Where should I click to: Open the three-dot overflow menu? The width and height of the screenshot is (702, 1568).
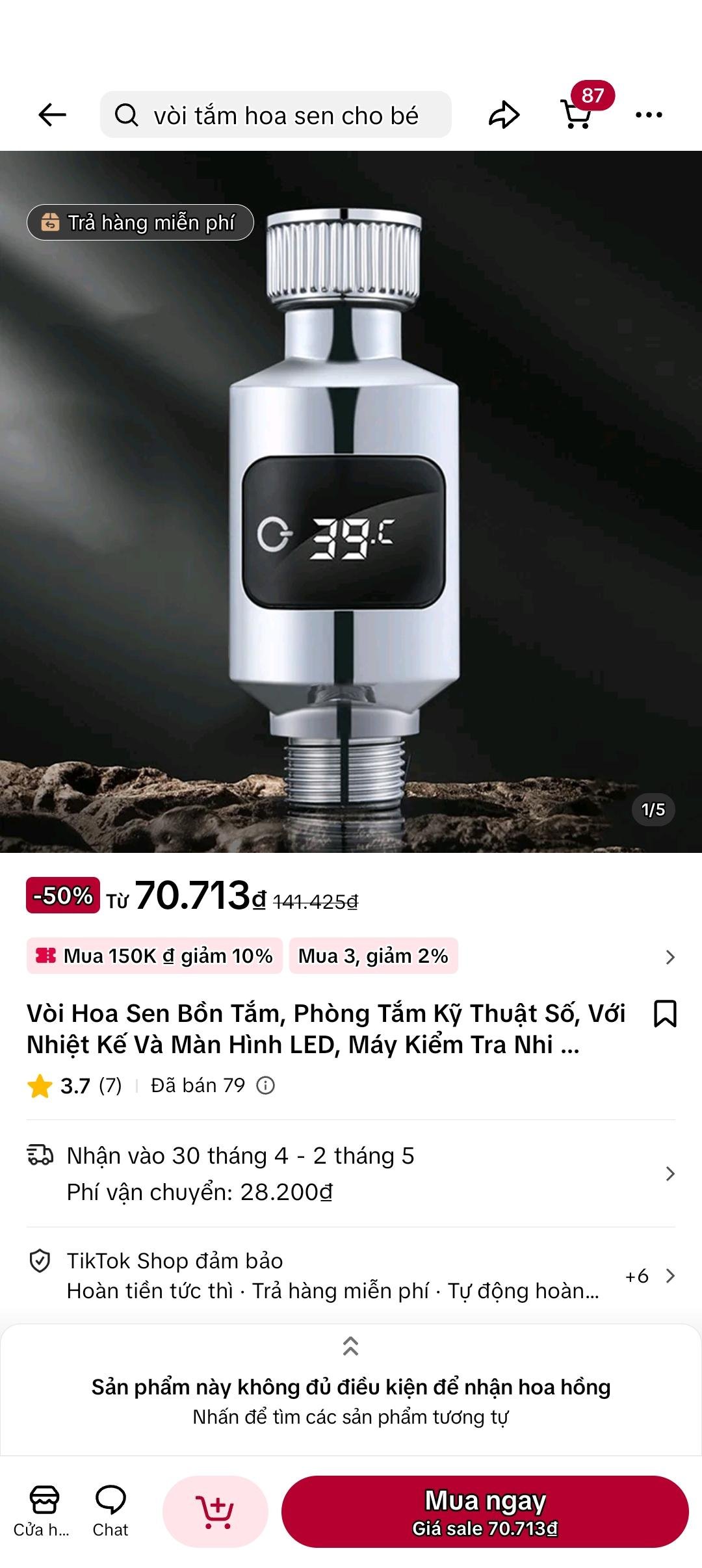coord(649,115)
